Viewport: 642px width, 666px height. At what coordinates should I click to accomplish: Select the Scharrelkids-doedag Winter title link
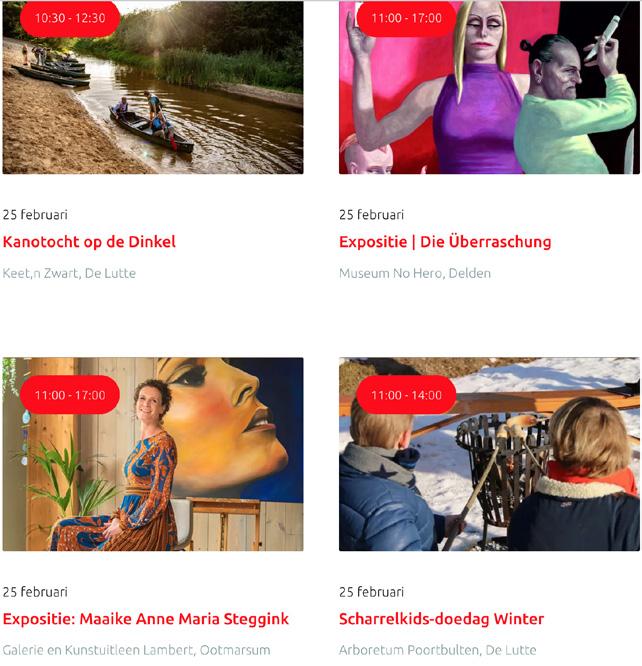tap(441, 619)
